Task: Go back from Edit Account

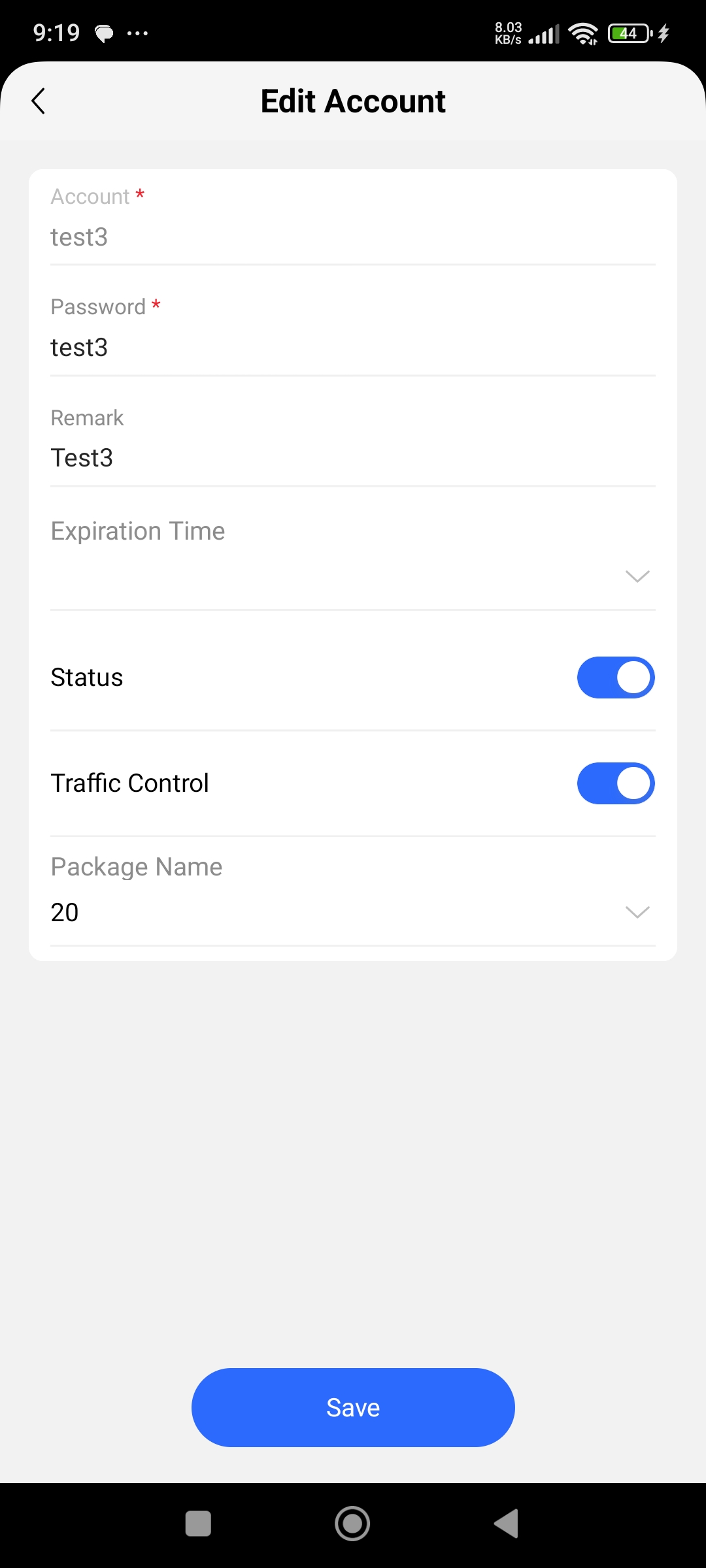Action: point(39,101)
